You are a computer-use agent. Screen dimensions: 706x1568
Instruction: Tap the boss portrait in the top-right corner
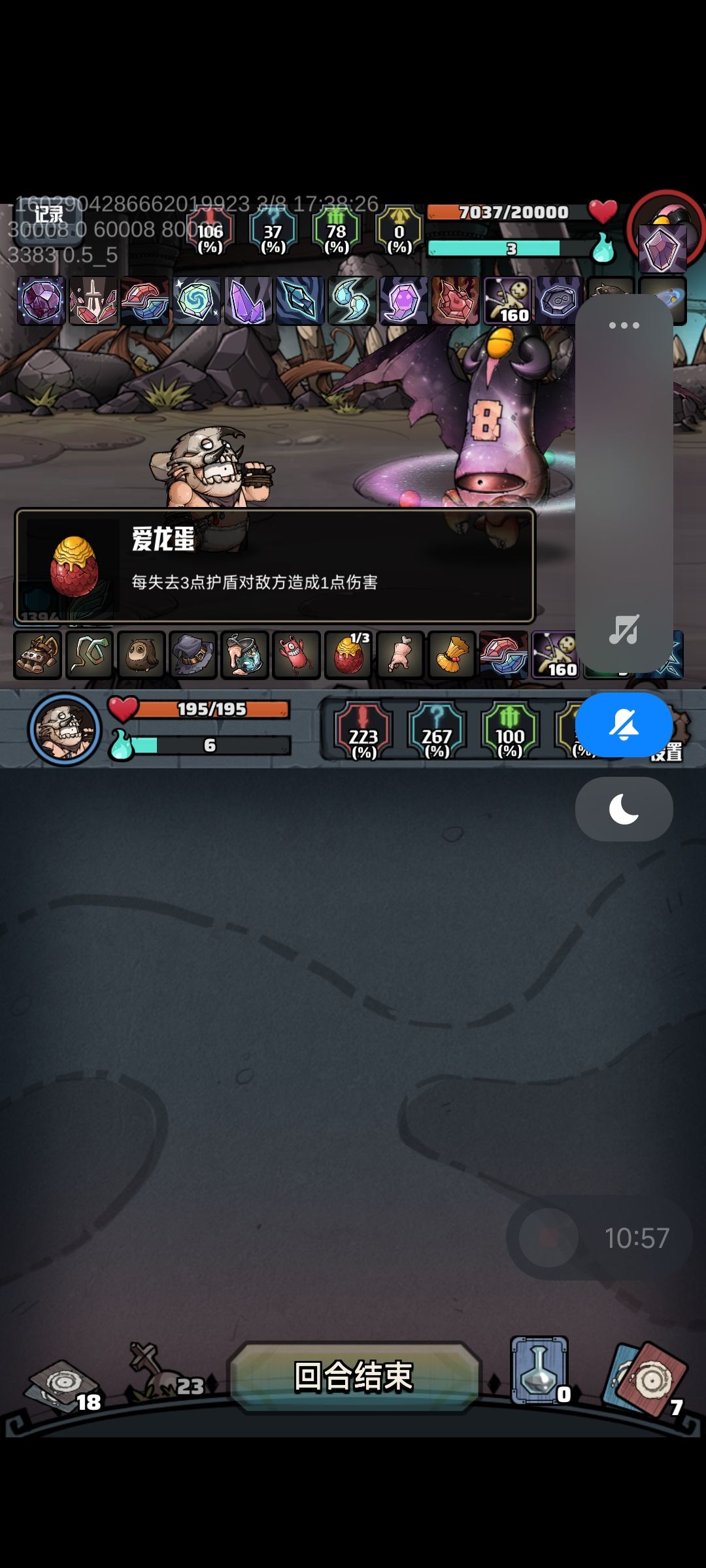click(662, 222)
